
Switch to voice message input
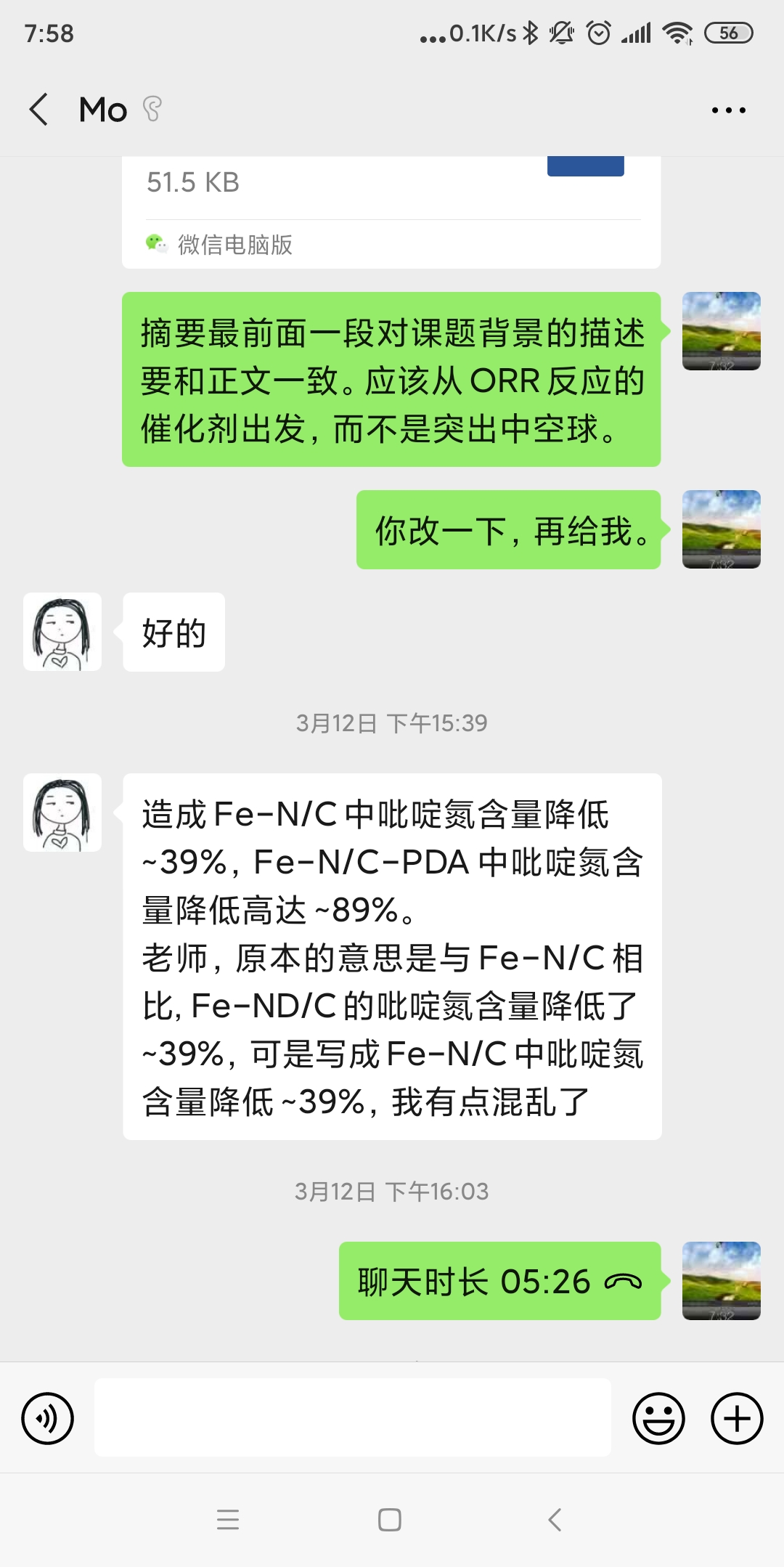pyautogui.click(x=48, y=1418)
